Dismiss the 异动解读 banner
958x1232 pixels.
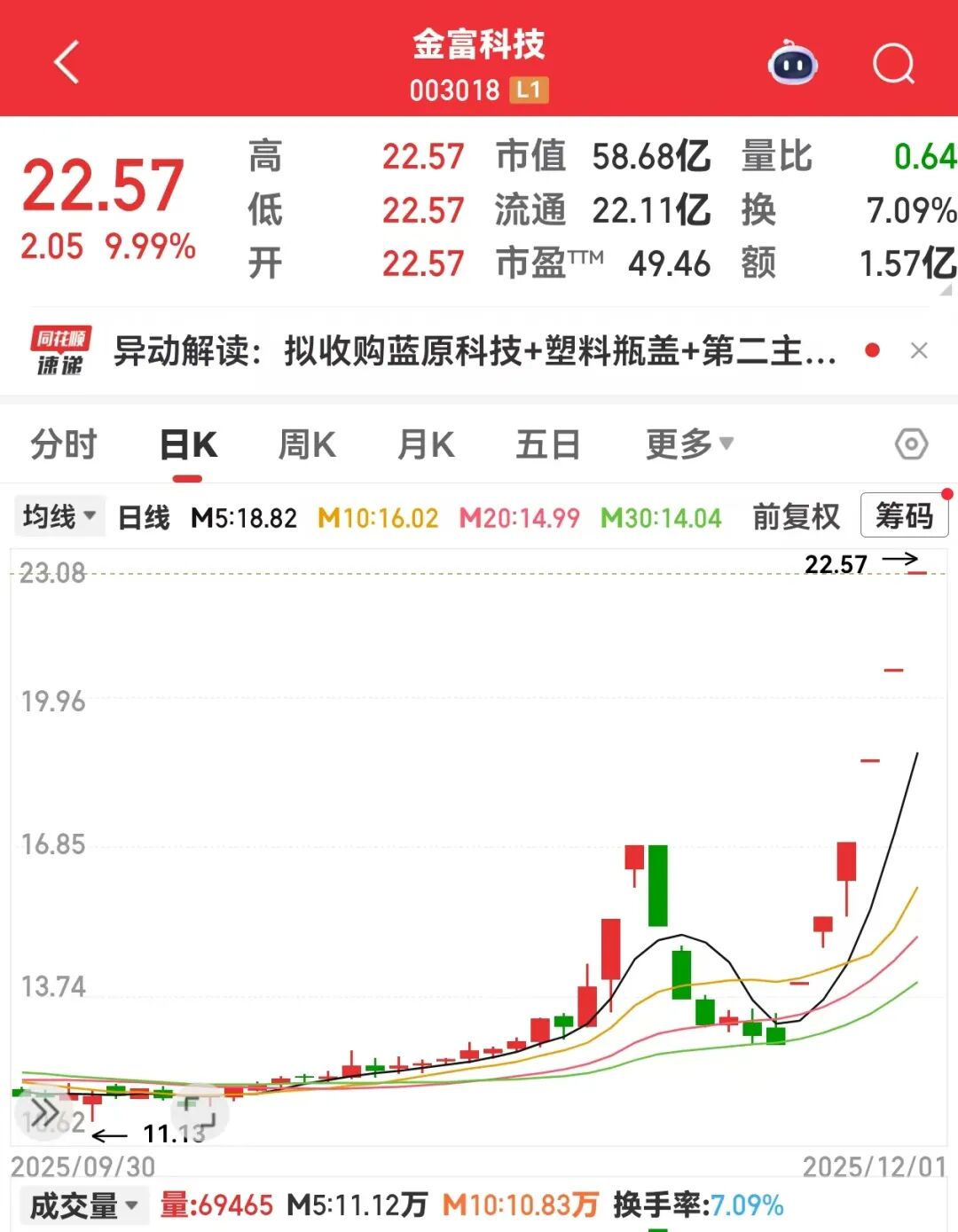pyautogui.click(x=919, y=351)
